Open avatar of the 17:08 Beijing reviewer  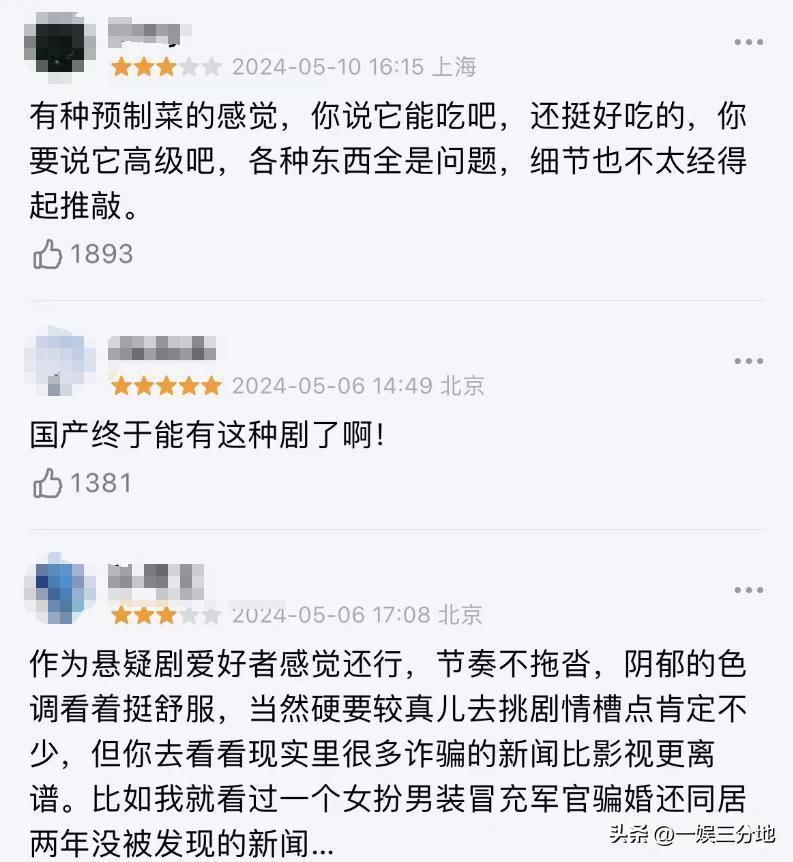pyautogui.click(x=58, y=590)
